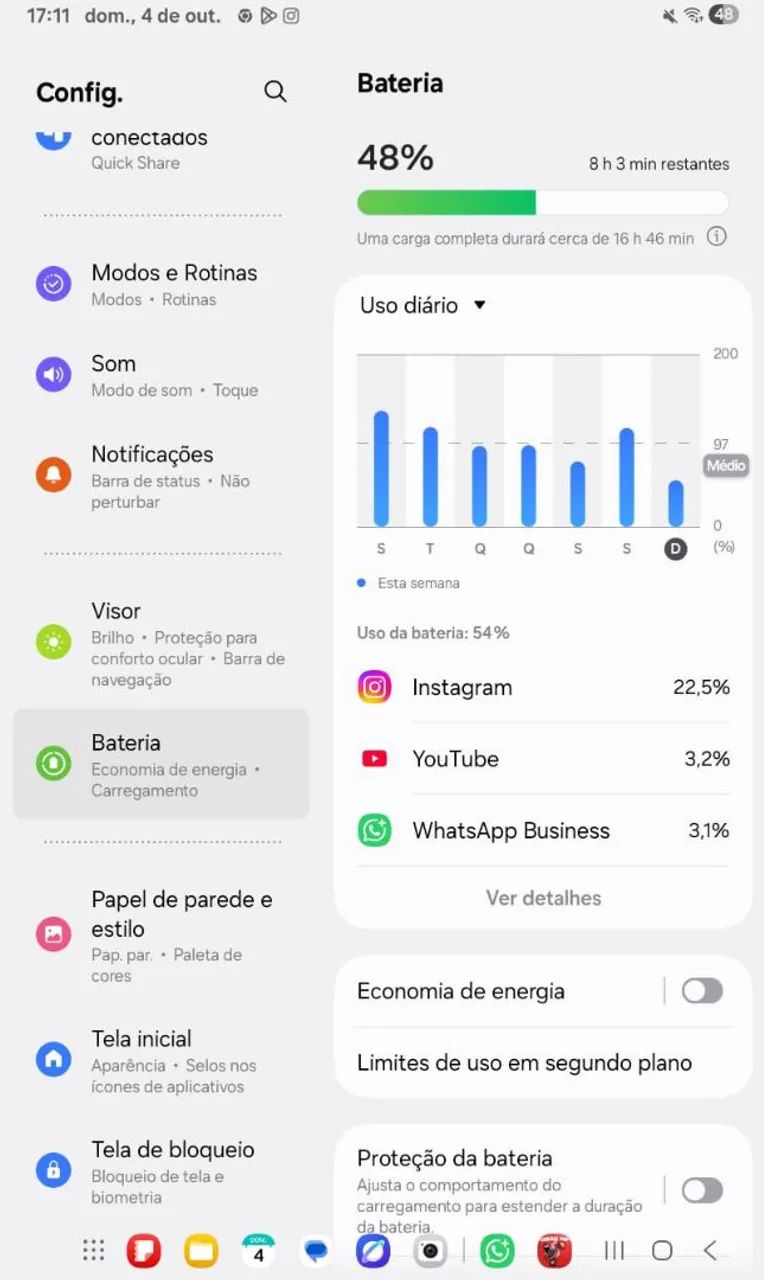Tap Ver detalhes

coord(543,898)
